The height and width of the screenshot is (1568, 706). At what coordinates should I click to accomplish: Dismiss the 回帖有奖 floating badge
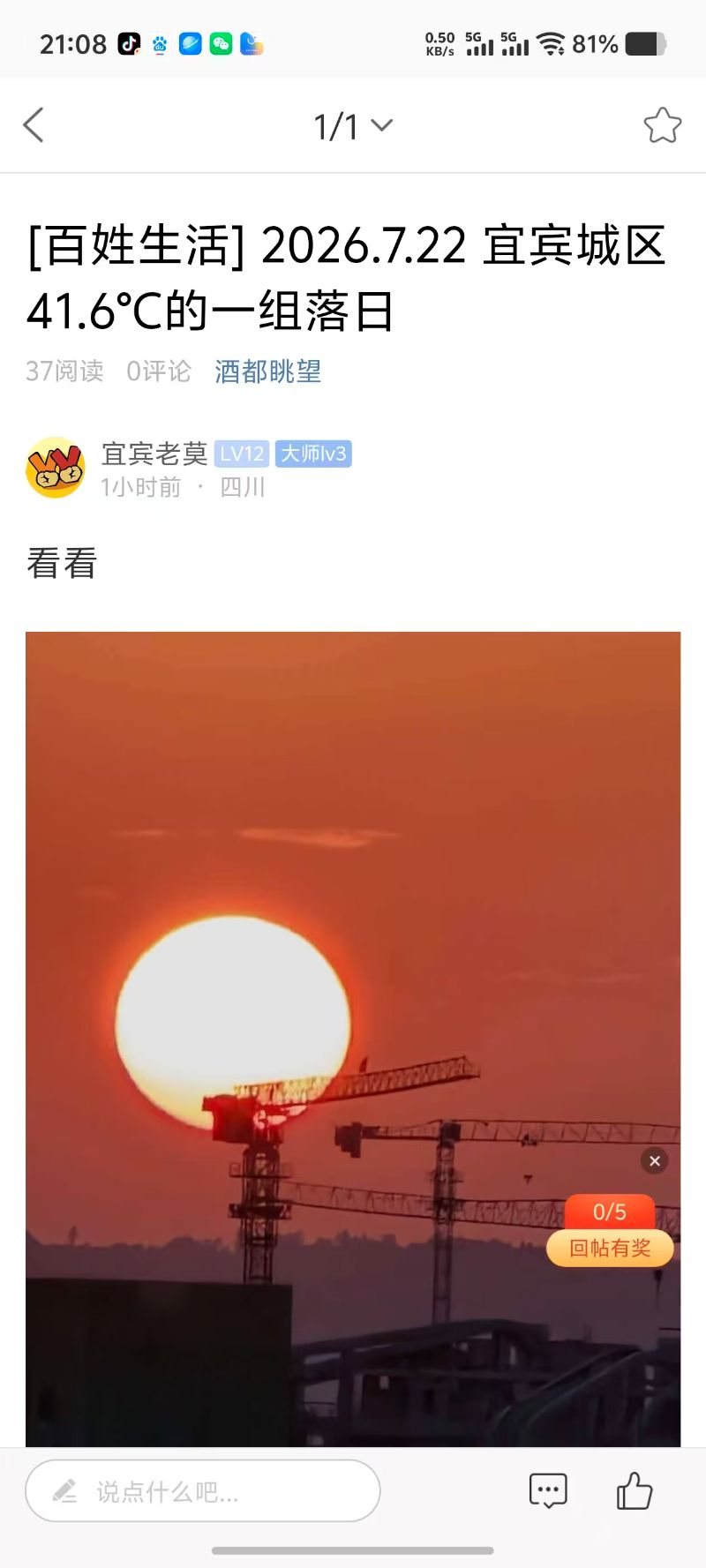[x=654, y=1161]
